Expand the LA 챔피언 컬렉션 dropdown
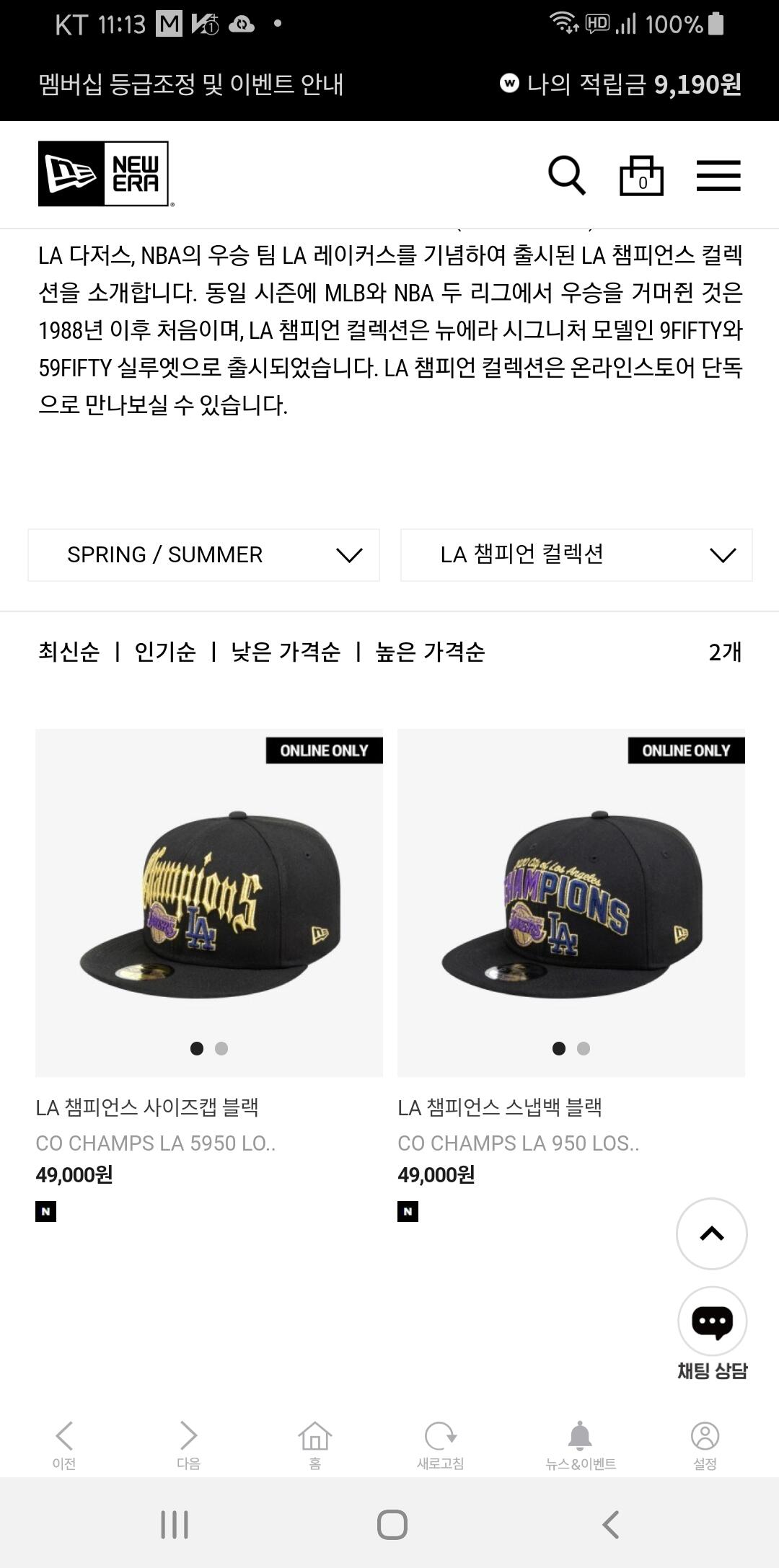Screen dimensions: 779x1568 [x=576, y=554]
